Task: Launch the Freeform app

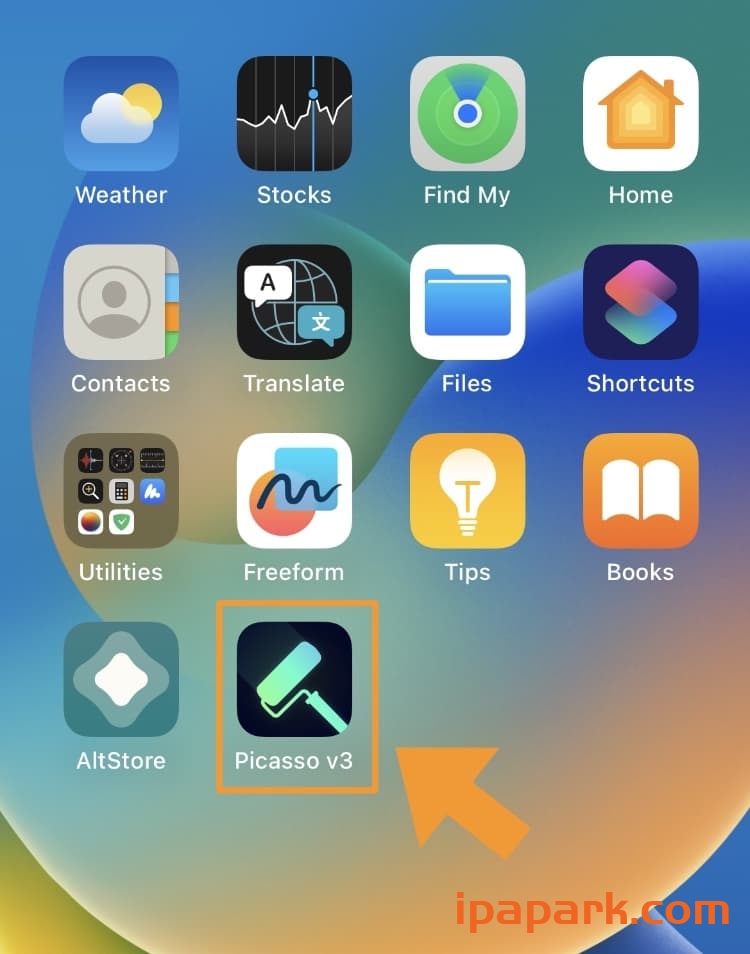Action: (x=294, y=491)
